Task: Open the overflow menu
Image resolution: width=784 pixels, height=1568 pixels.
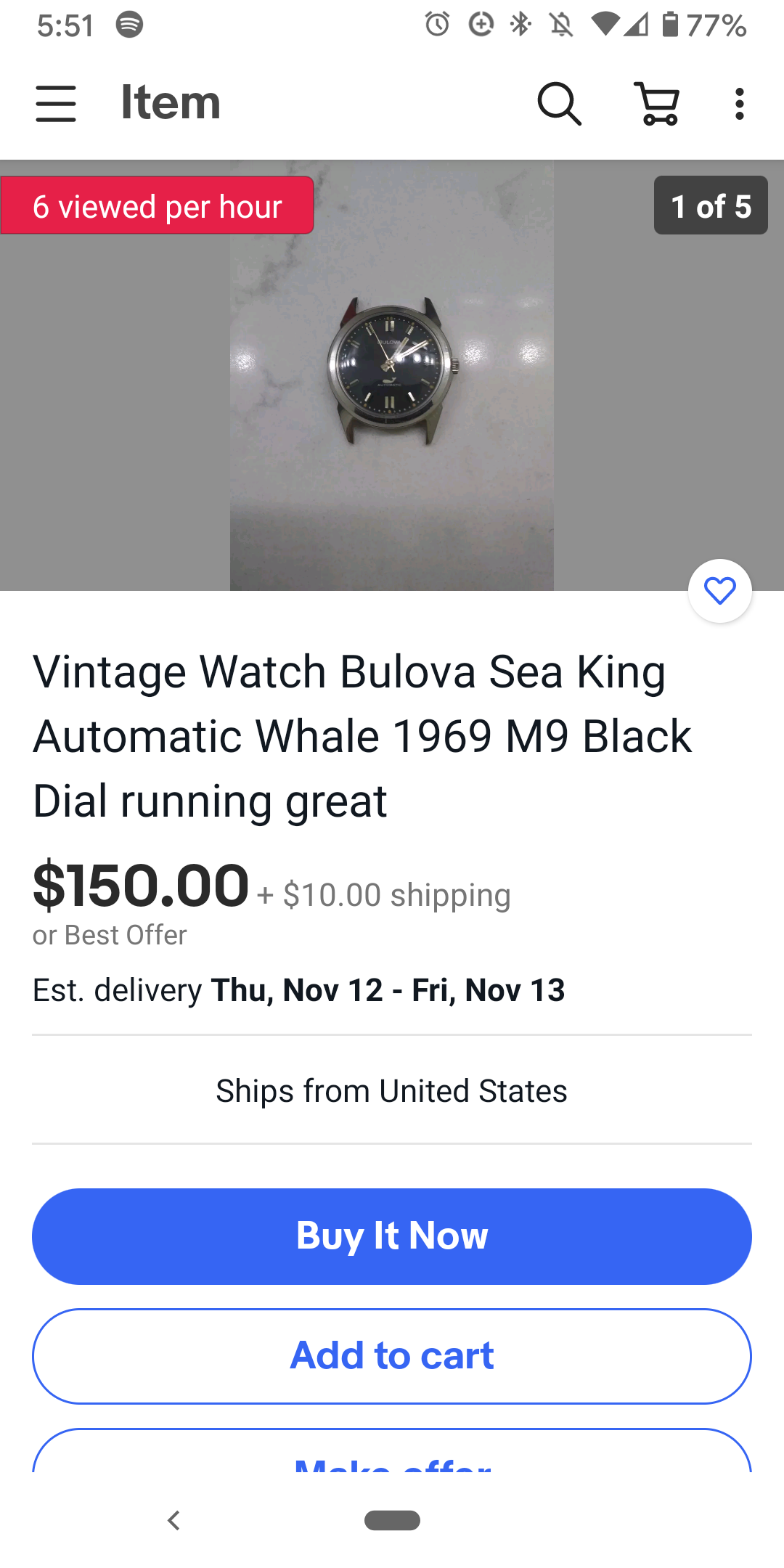Action: tap(739, 103)
